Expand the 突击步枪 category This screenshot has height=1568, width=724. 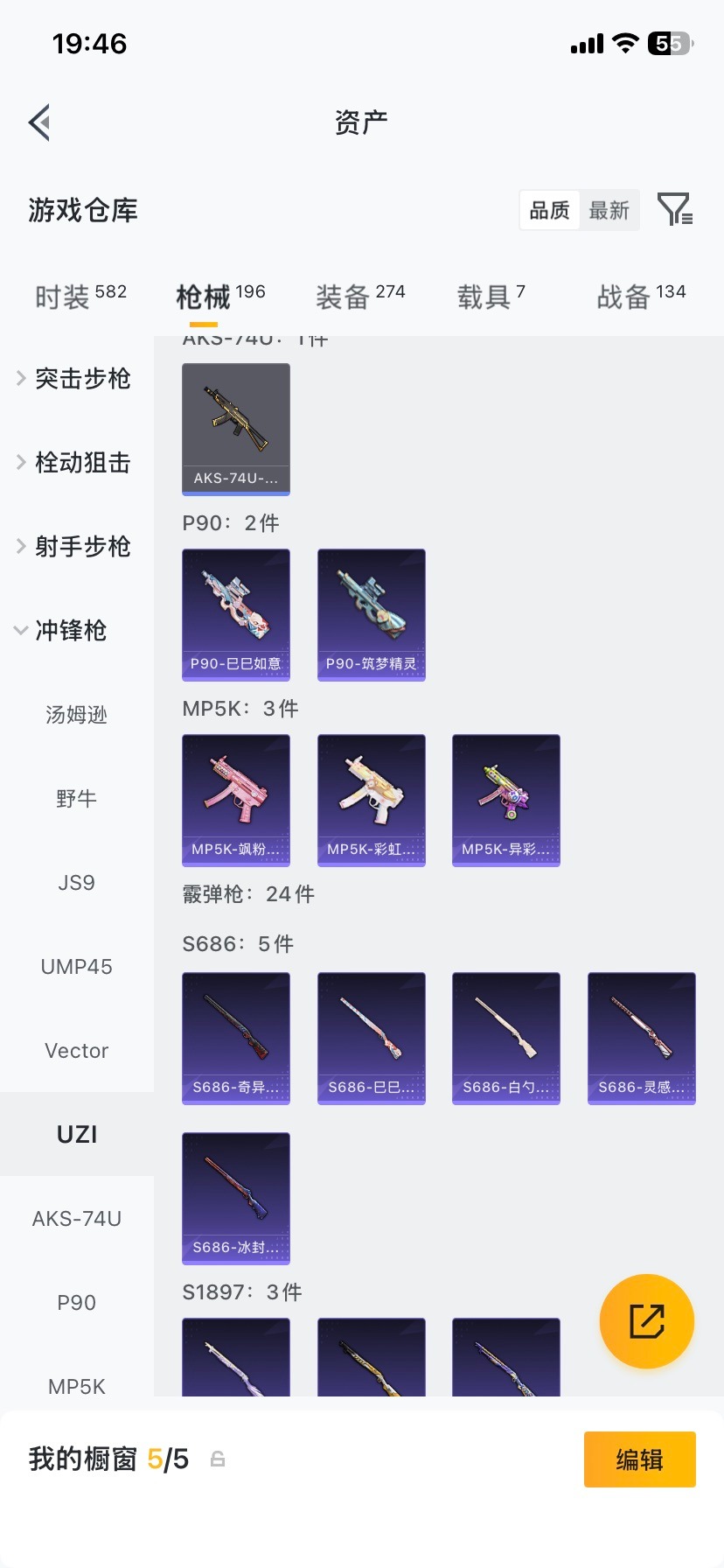(75, 379)
